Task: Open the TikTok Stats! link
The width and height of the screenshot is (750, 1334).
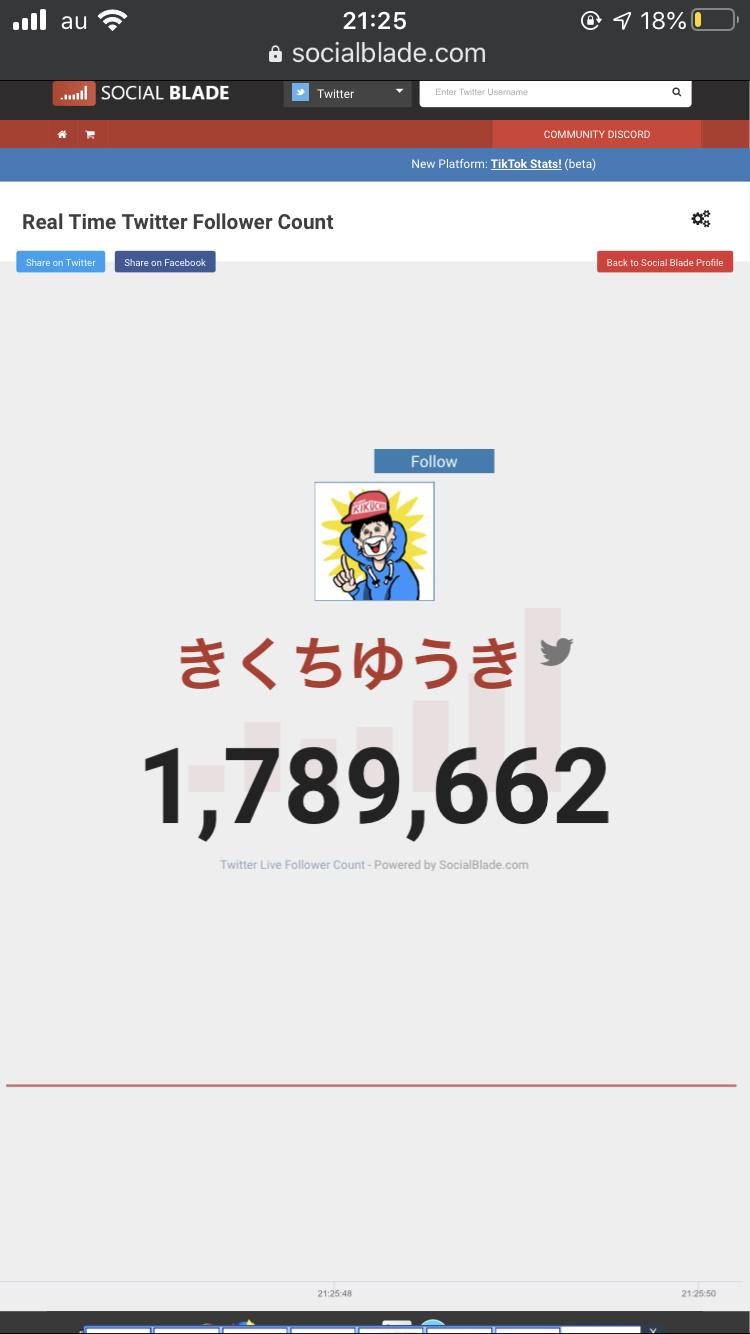Action: pyautogui.click(x=526, y=164)
